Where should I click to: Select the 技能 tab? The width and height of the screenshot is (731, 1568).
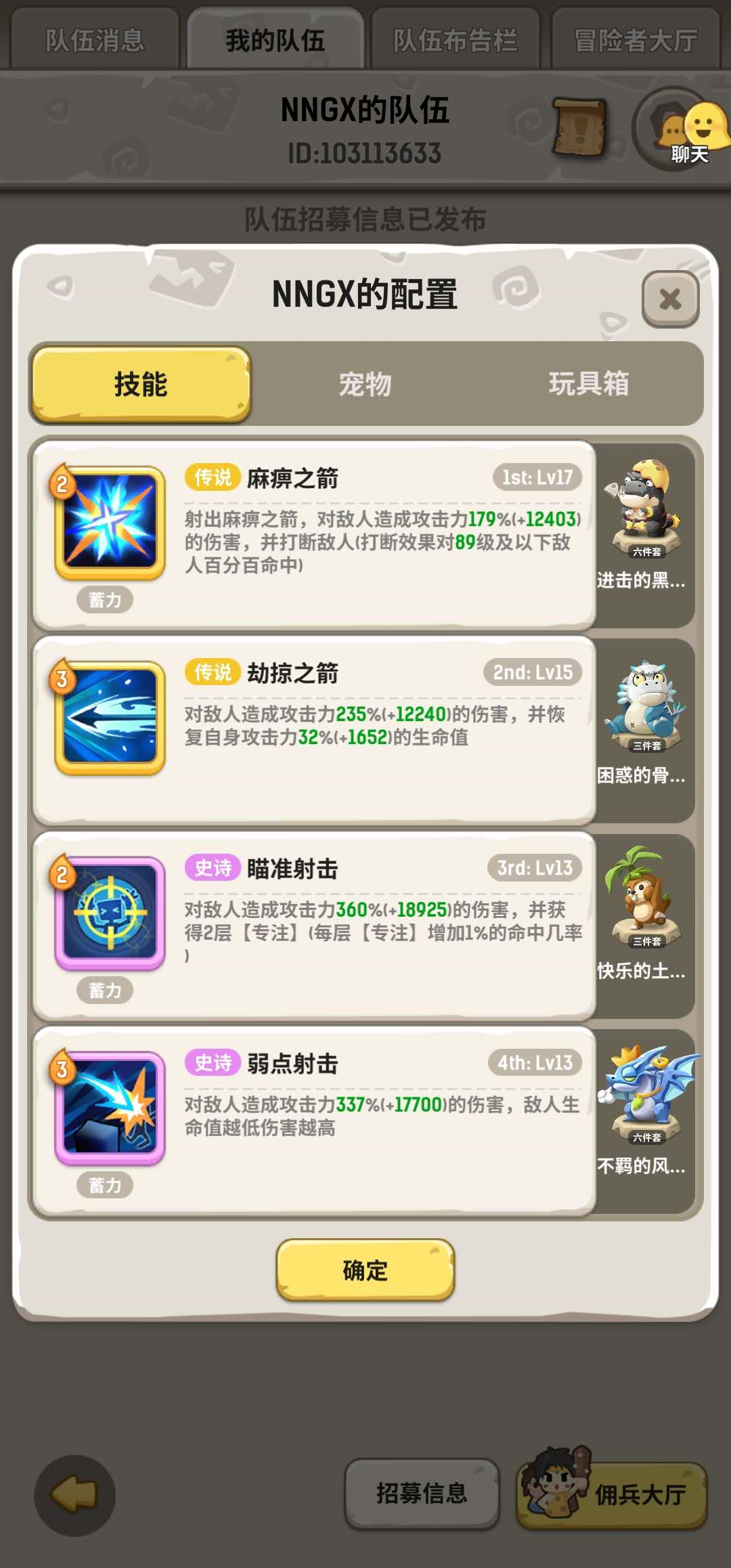pos(141,384)
